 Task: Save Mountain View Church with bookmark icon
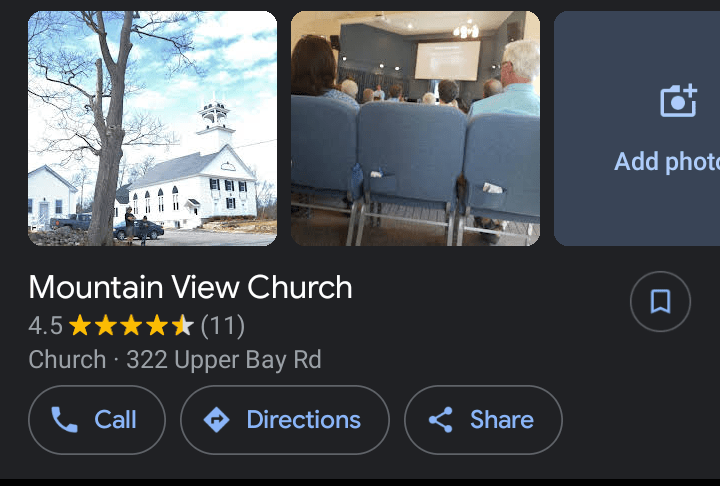click(660, 301)
